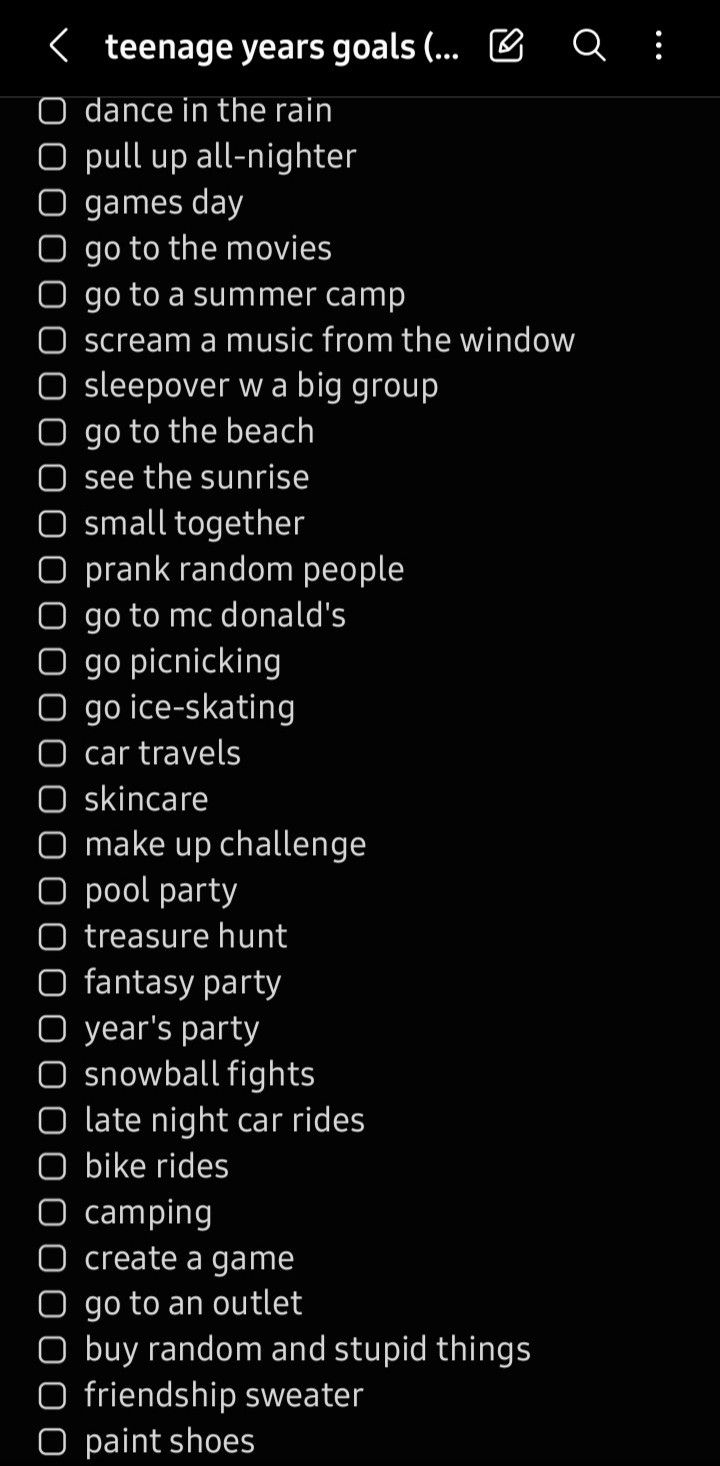
Task: Mark 'go ice-skating' as completed
Action: click(52, 708)
